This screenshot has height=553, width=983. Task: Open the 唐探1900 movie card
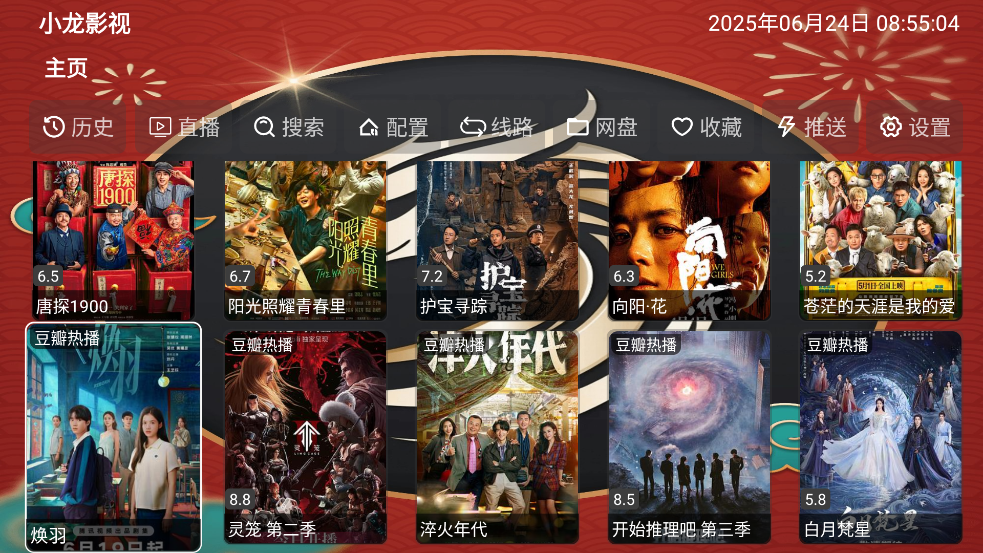113,240
